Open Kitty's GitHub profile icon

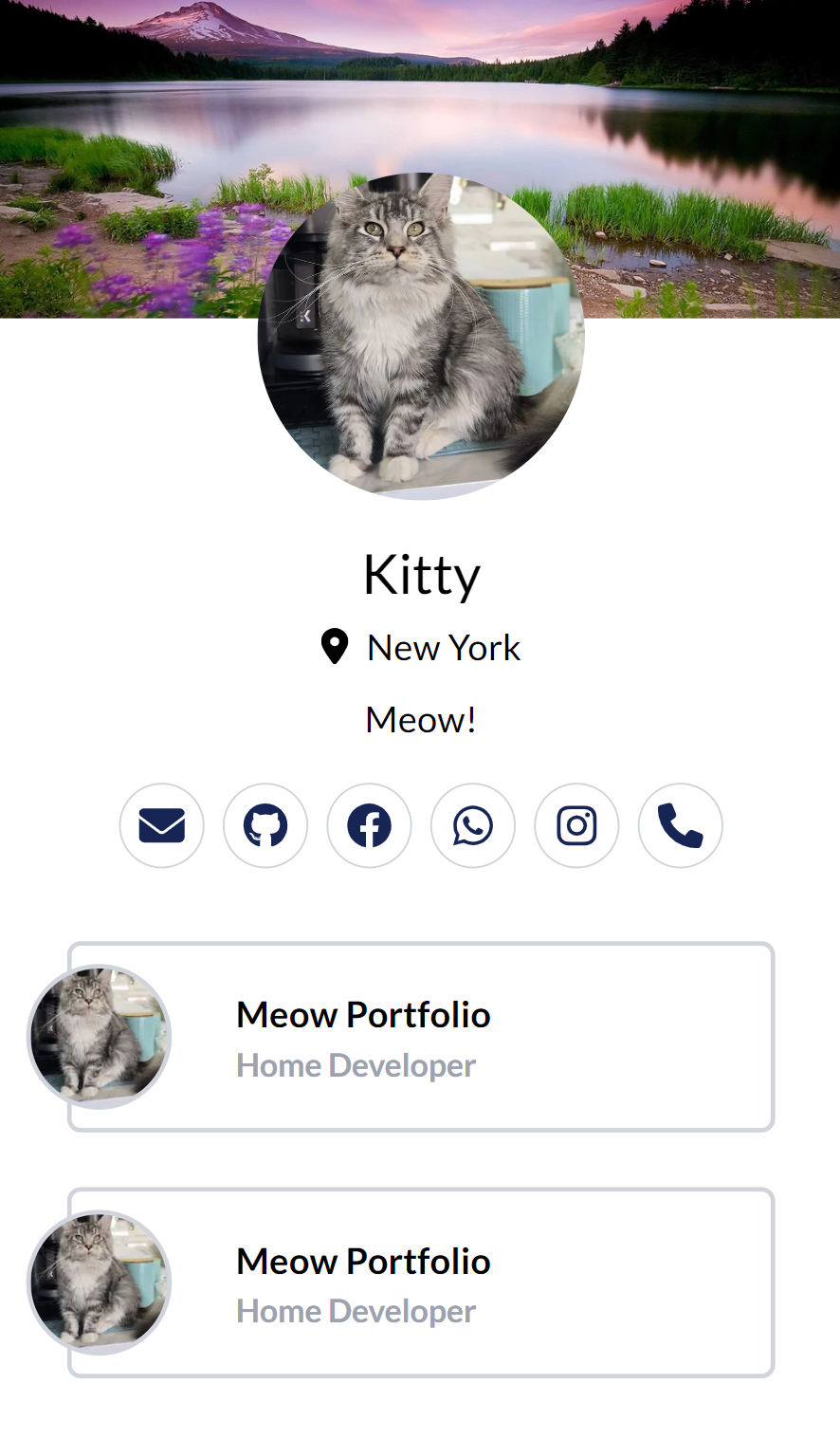point(265,825)
